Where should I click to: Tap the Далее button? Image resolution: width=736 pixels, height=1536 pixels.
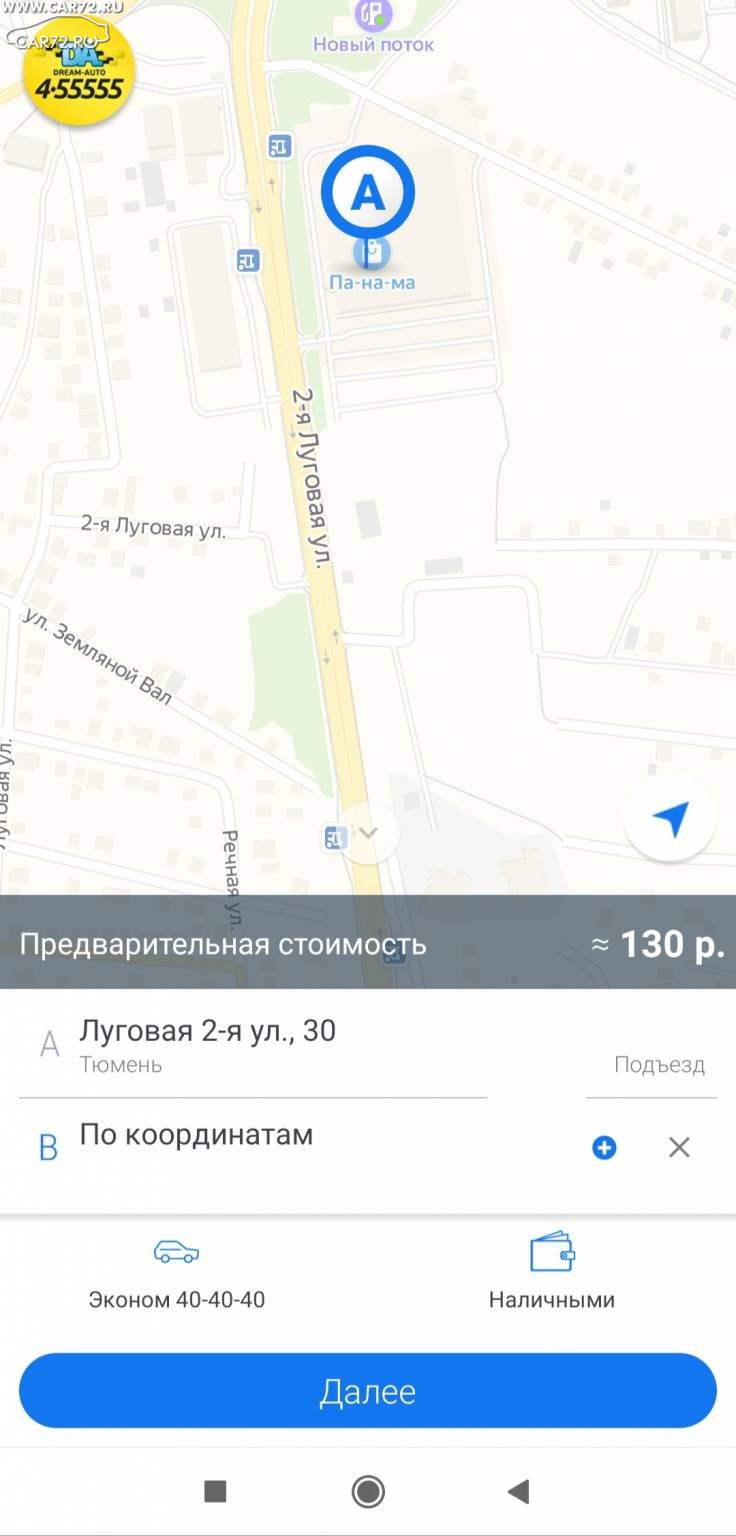(368, 1391)
